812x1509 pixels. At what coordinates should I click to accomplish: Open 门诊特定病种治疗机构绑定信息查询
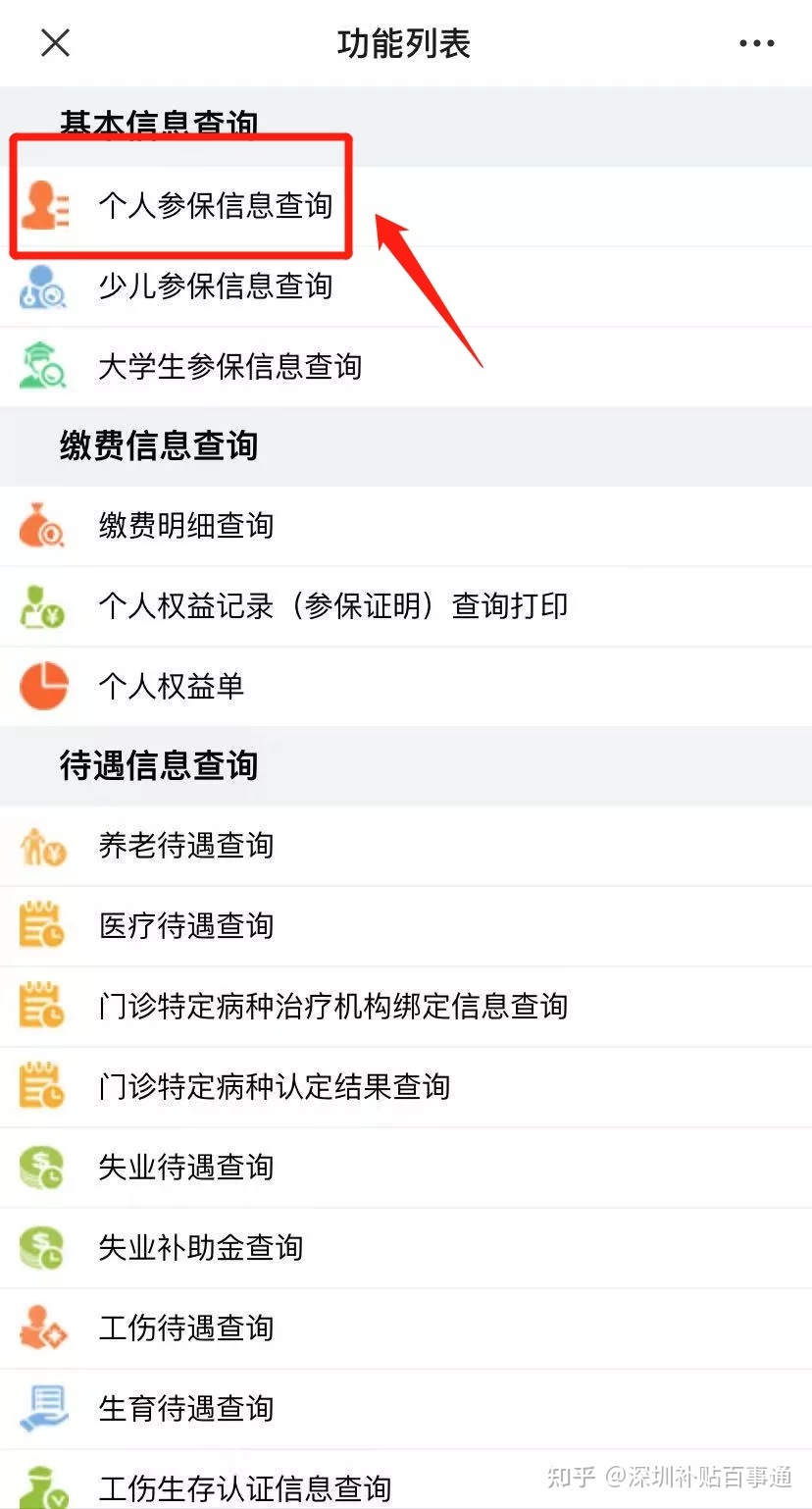tap(406, 1007)
